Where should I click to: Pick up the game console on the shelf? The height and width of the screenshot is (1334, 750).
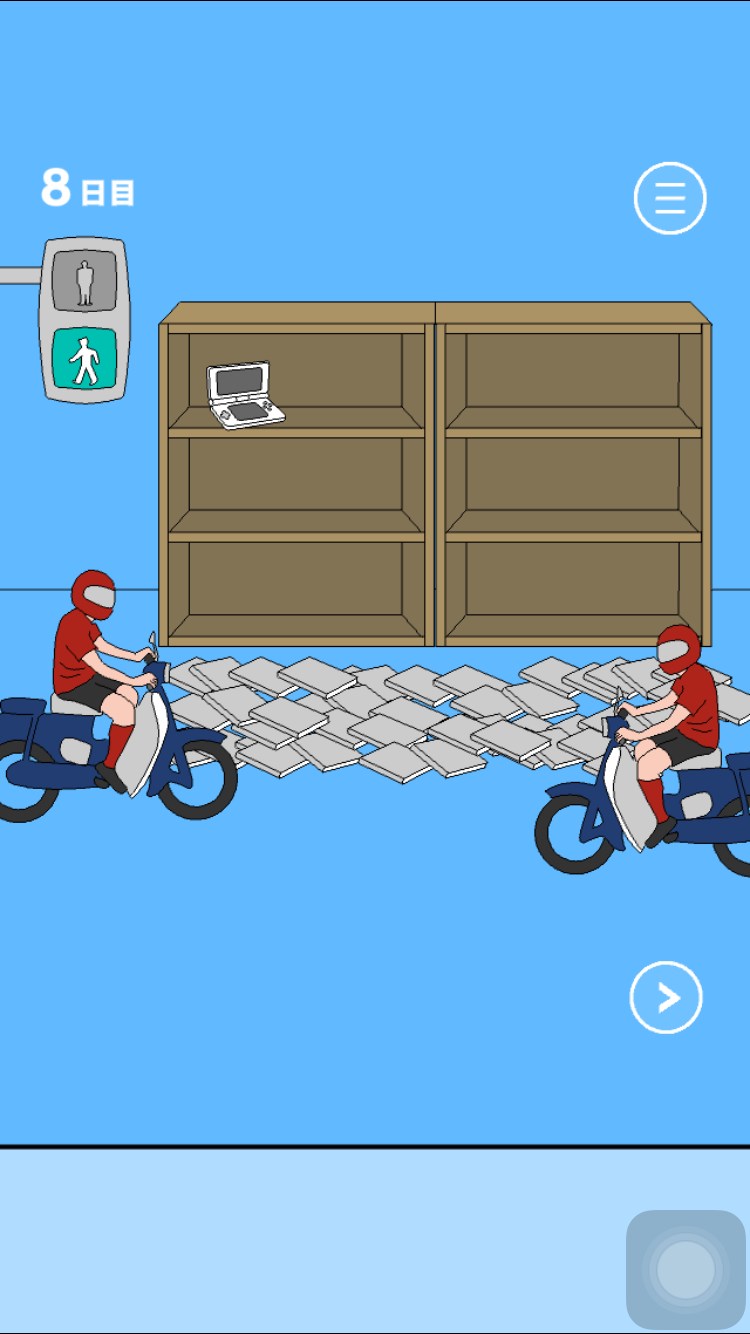[244, 395]
